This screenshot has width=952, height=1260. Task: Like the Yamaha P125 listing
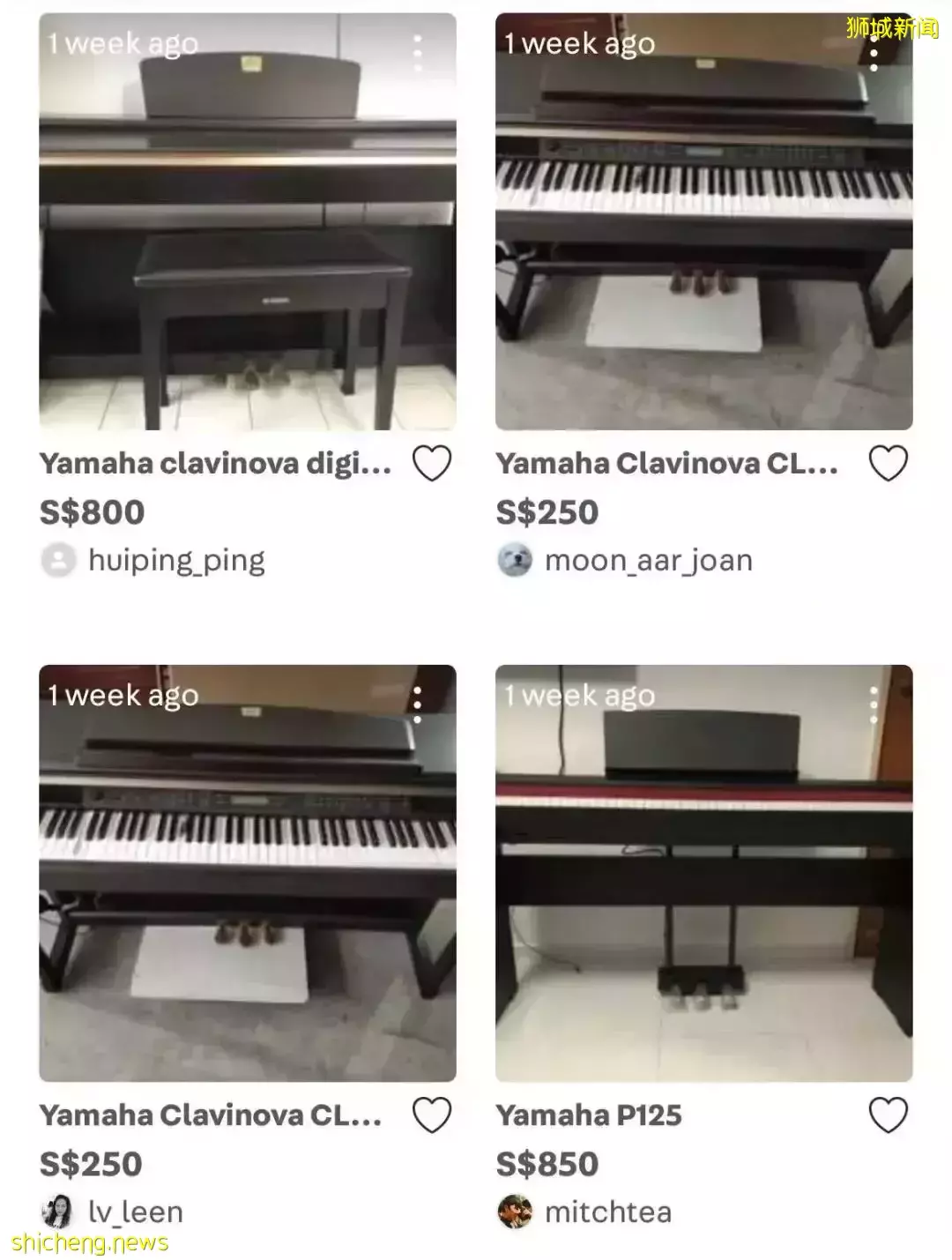(888, 1115)
